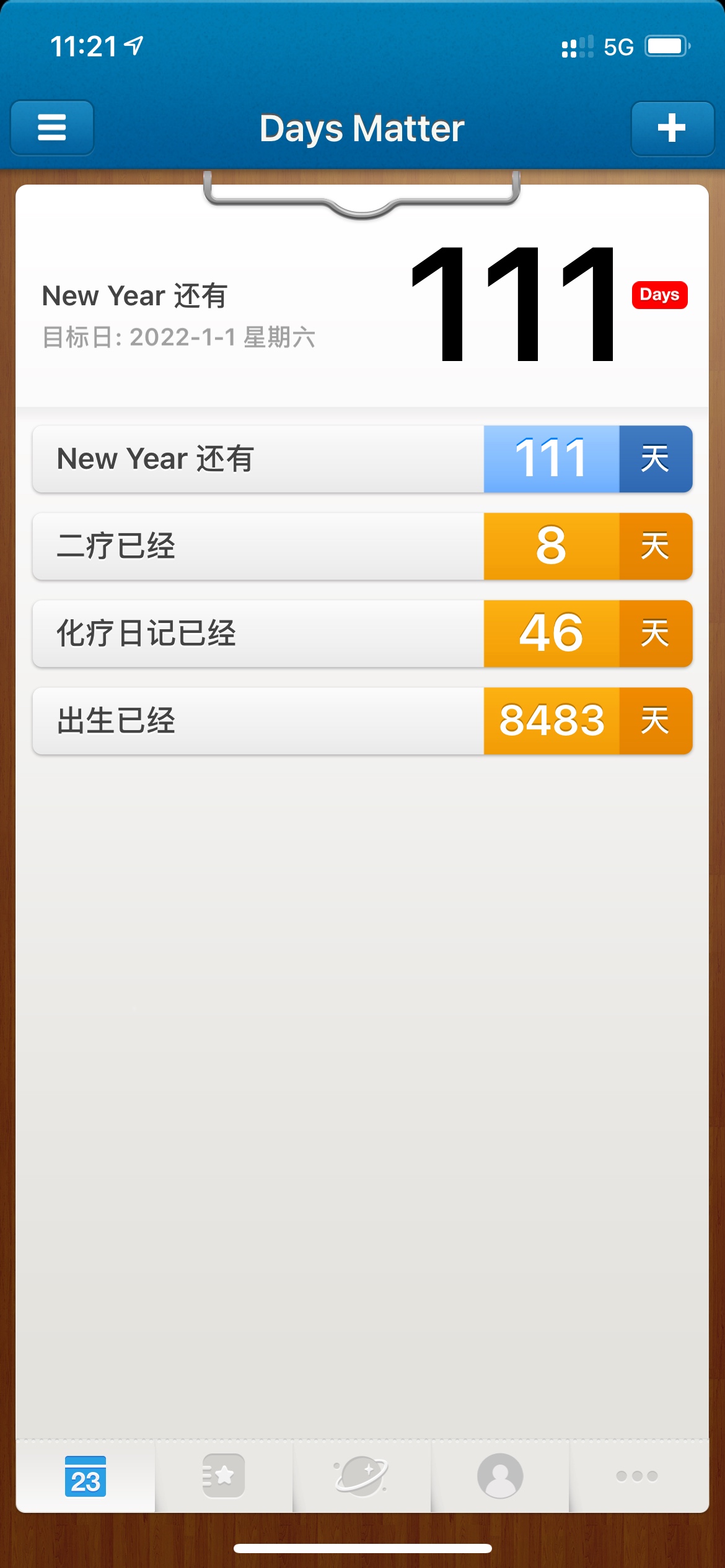
Task: Open the 二疗已经 event row
Action: 362,546
